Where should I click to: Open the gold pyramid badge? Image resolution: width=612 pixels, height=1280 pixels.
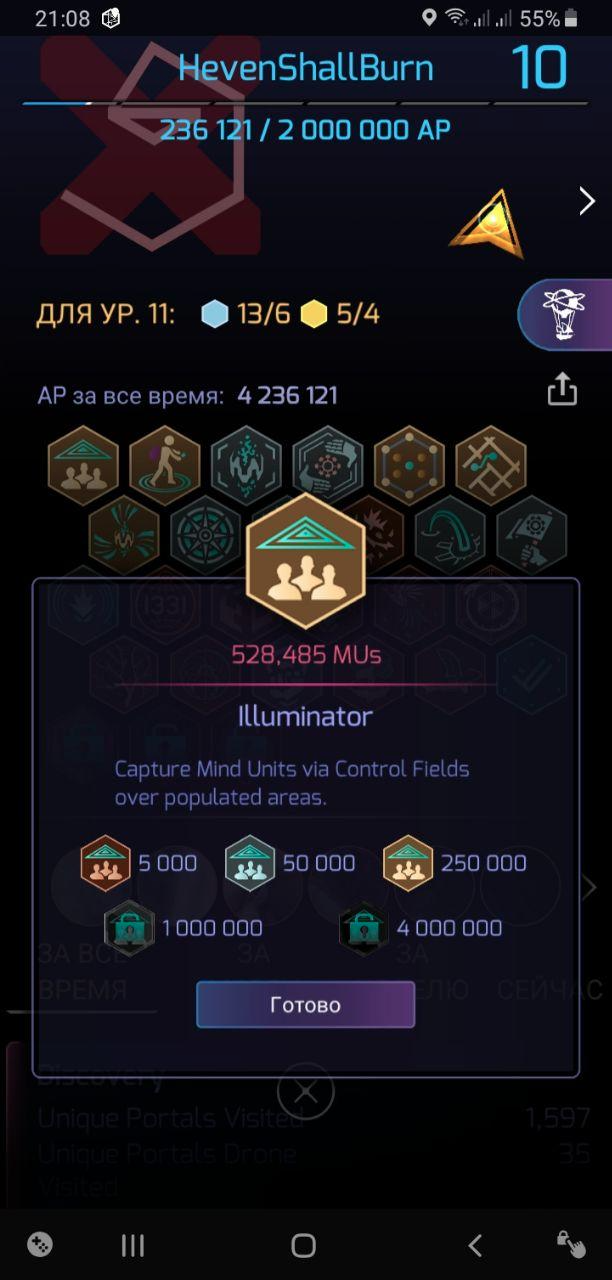coord(486,219)
